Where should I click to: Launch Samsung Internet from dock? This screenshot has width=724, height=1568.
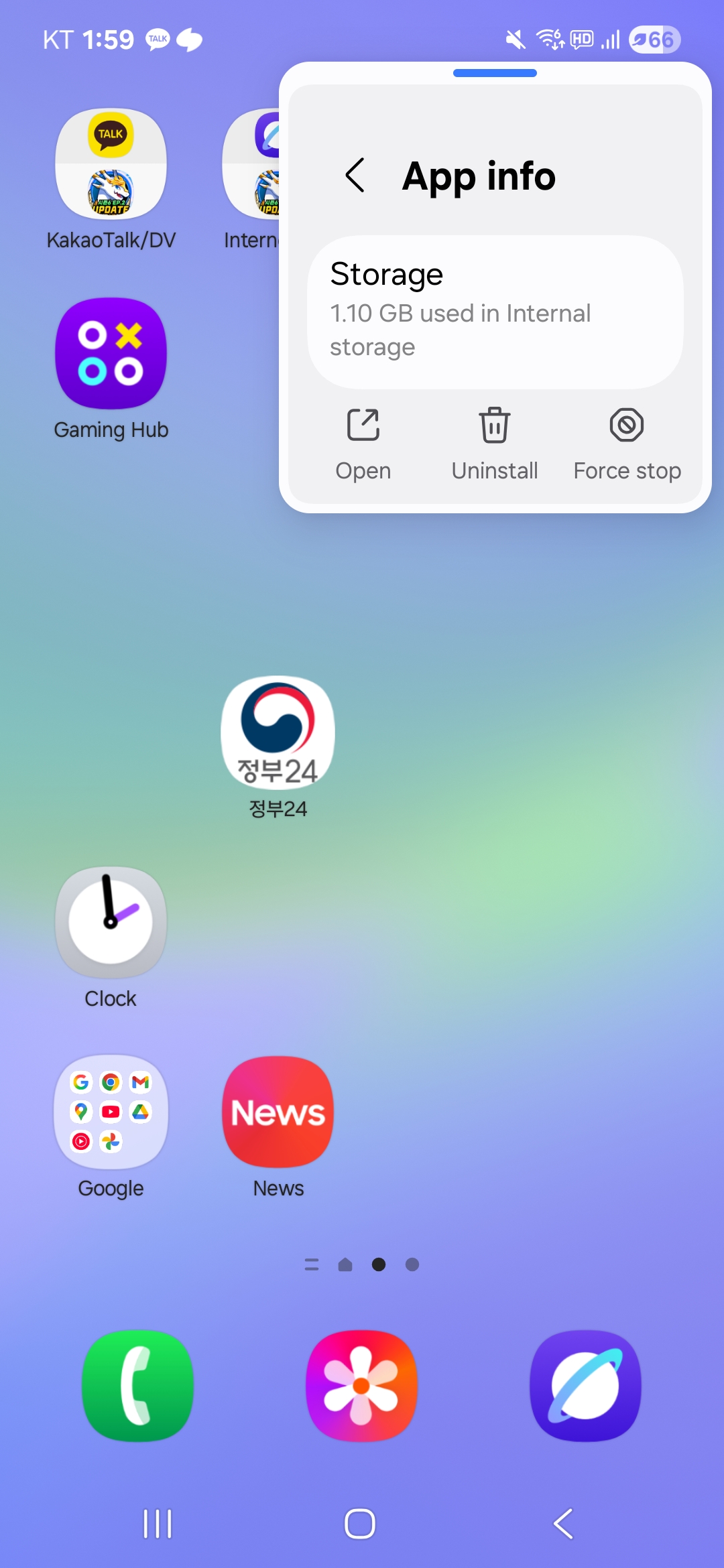(x=585, y=1386)
